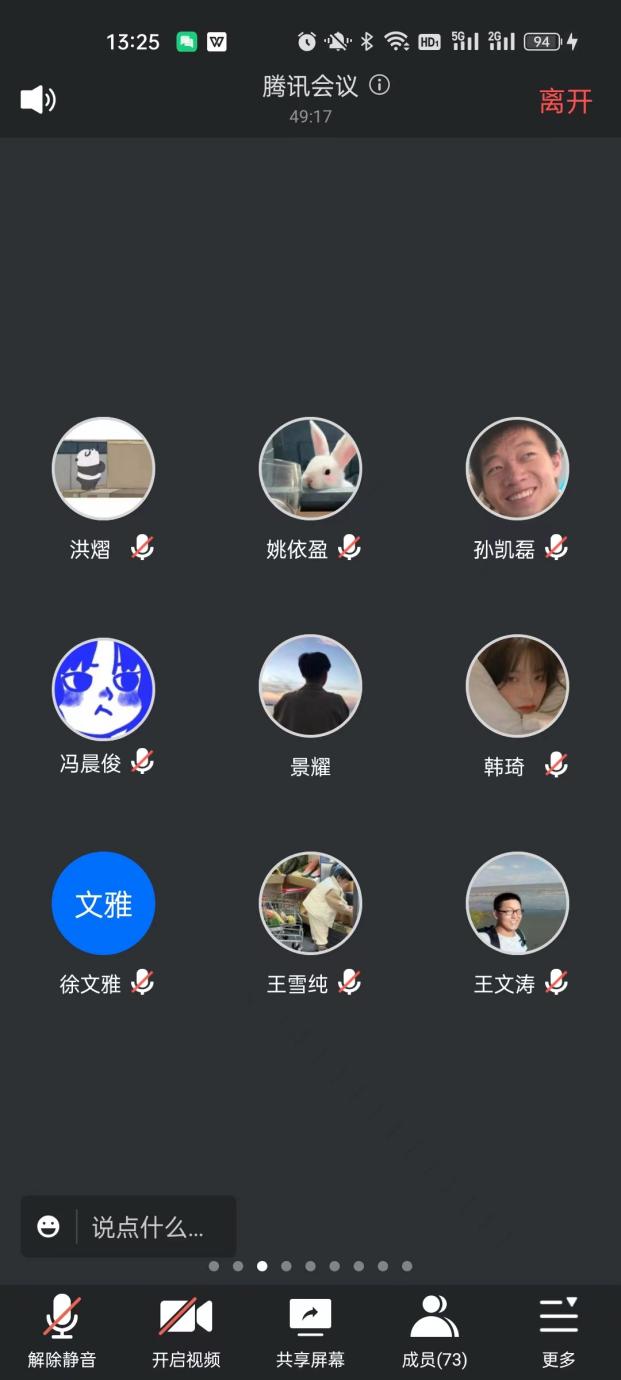This screenshot has width=621, height=1380.
Task: Select participant 景耀's avatar
Action: [310, 686]
